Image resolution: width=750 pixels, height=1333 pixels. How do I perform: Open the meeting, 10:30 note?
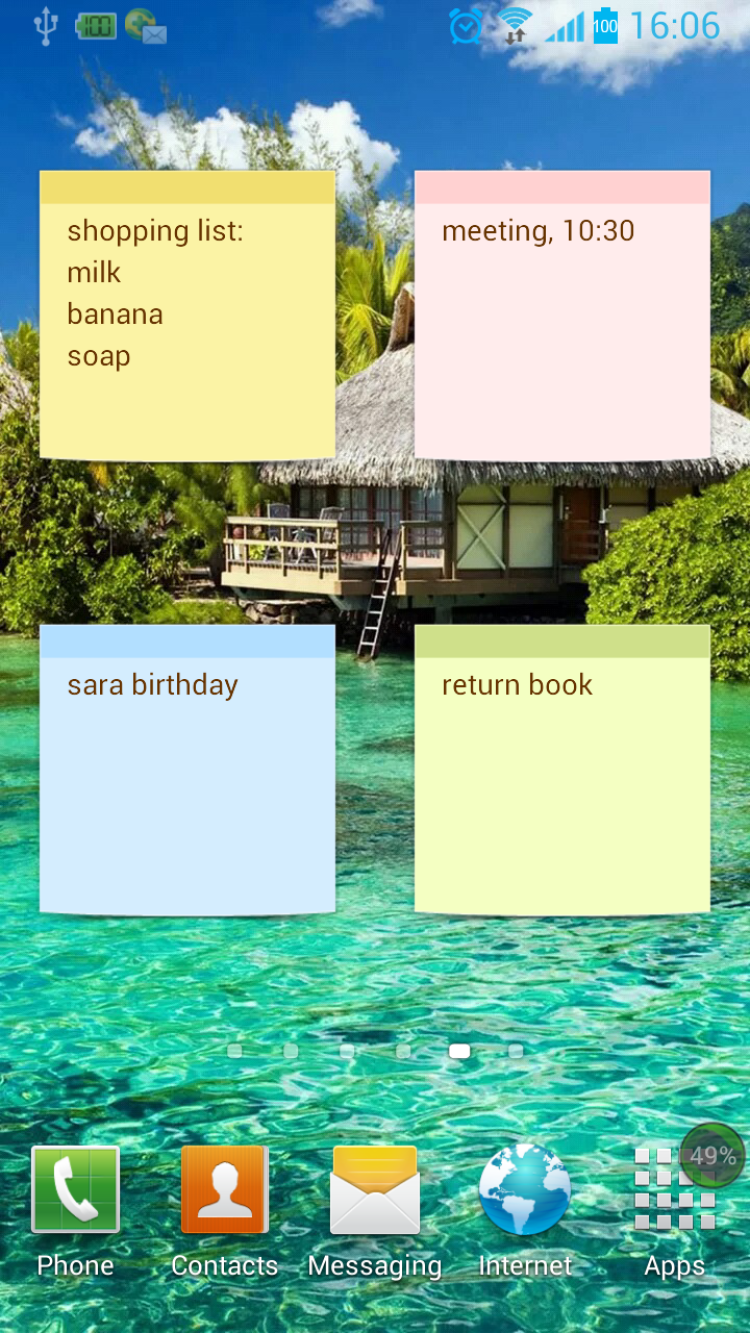point(562,315)
